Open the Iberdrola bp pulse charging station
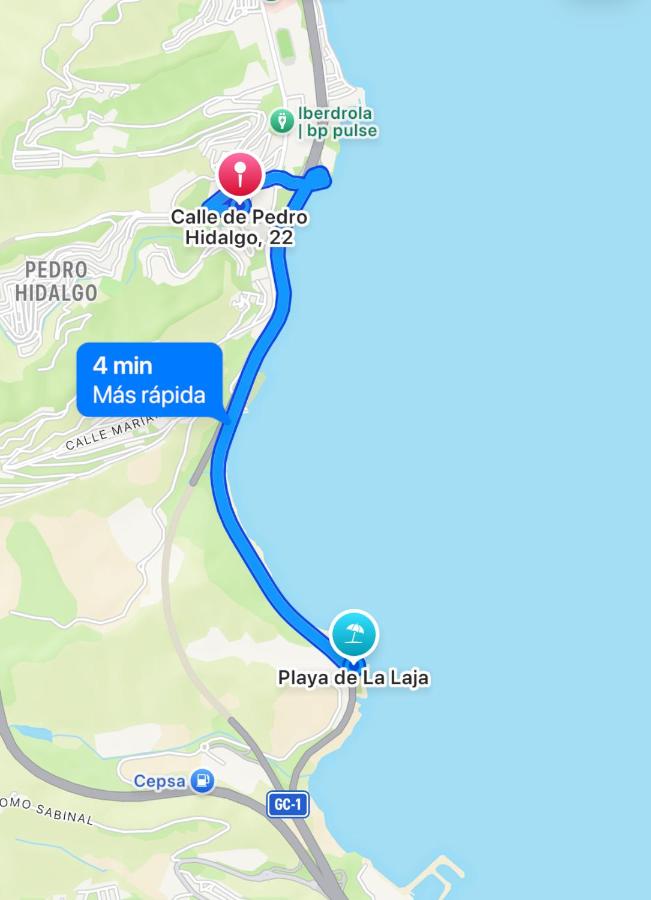This screenshot has height=900, width=651. 282,121
